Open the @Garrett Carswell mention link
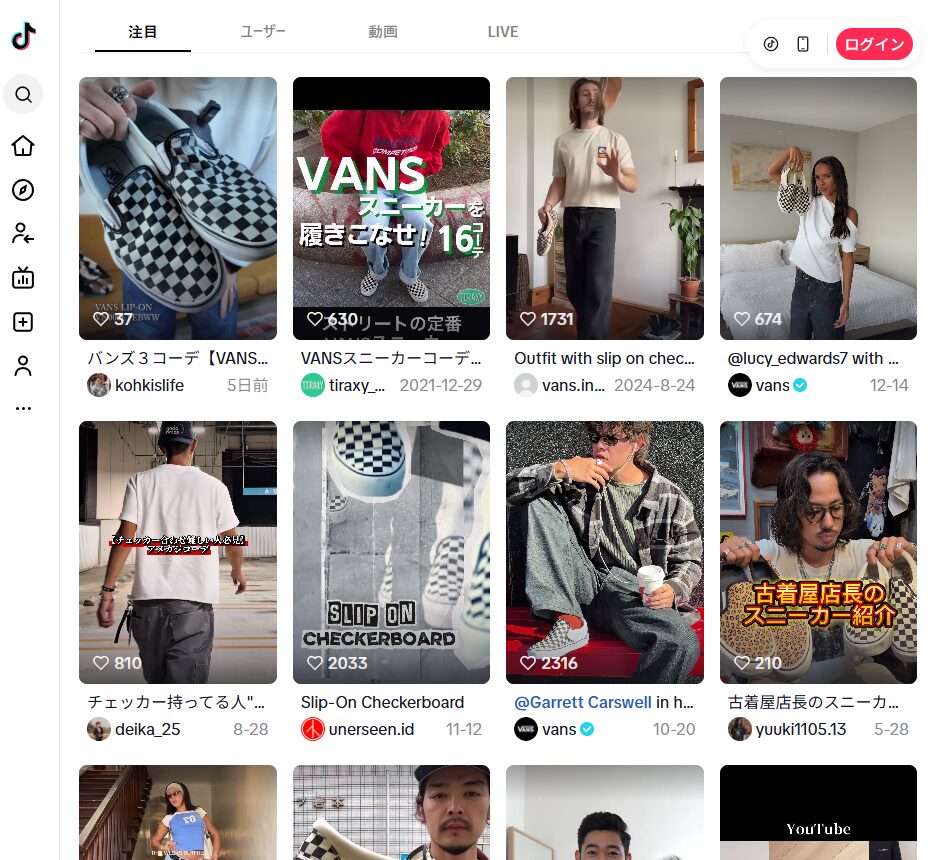The image size is (935, 860). 583,702
